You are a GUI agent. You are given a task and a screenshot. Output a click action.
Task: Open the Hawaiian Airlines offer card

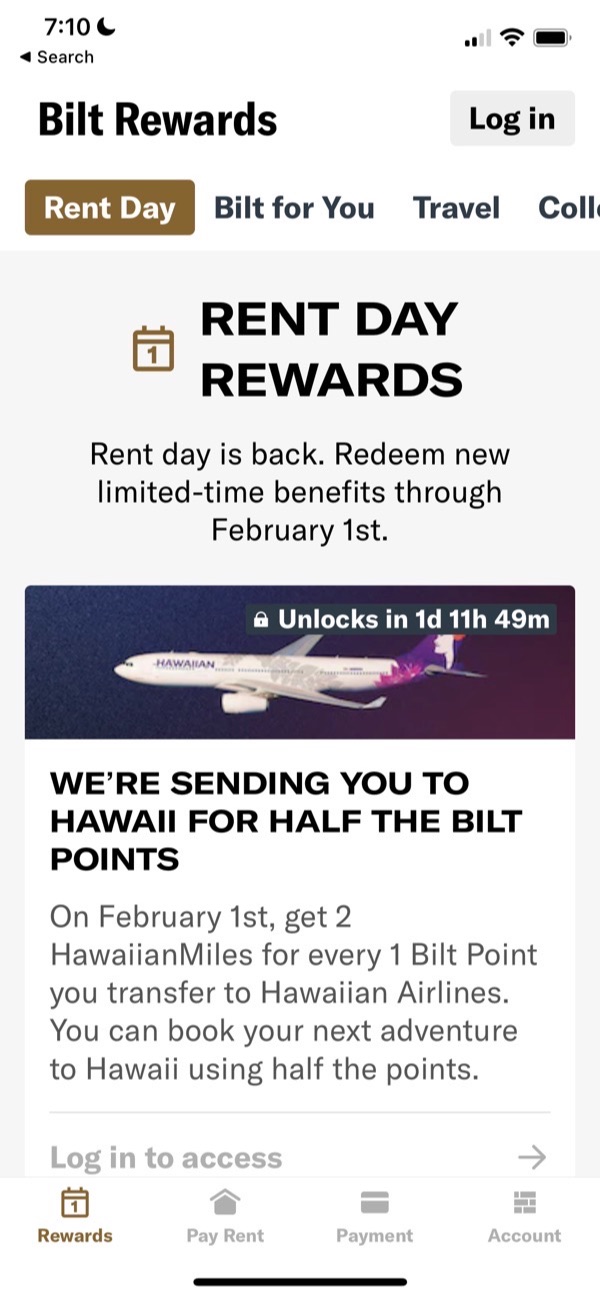click(300, 880)
